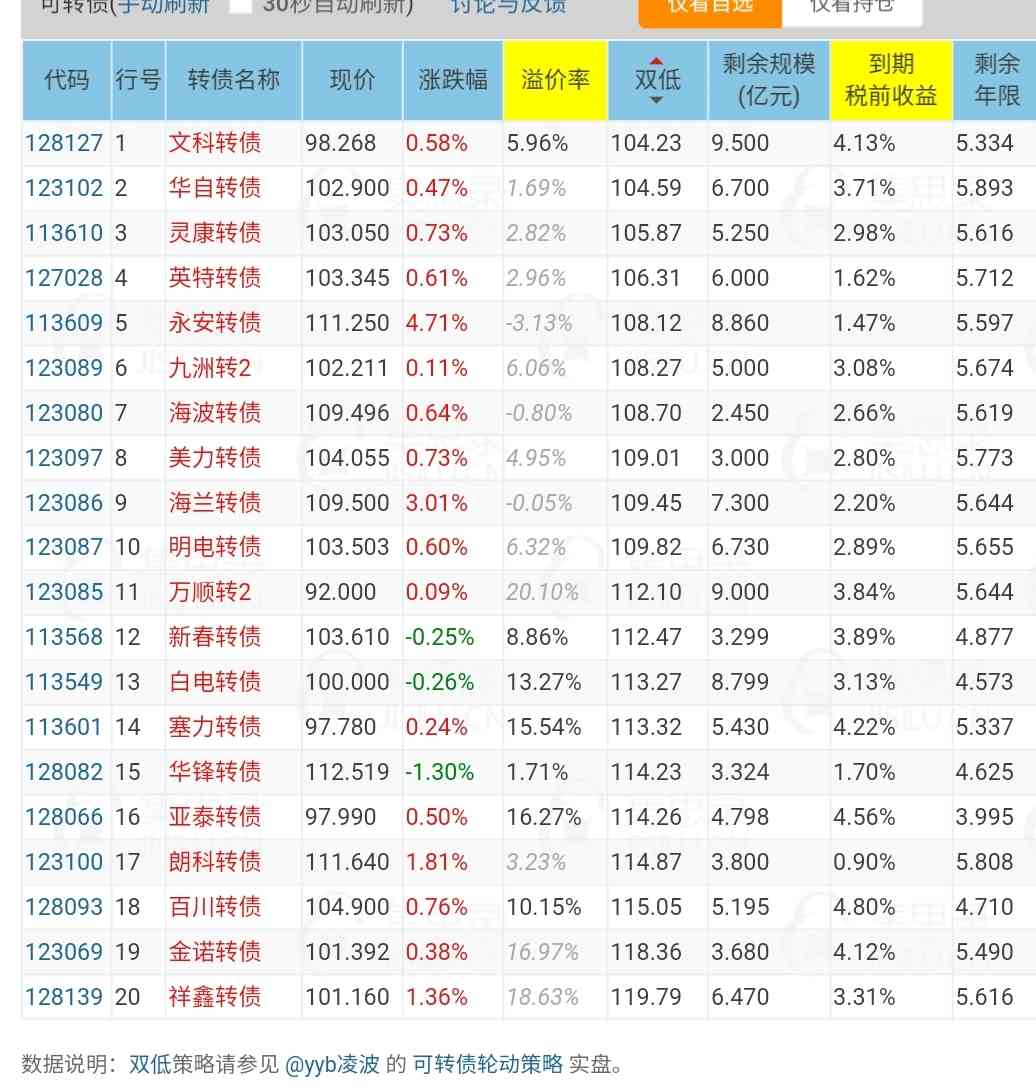
Task: Visit @yyb凌波 user profile link
Action: 332,1064
